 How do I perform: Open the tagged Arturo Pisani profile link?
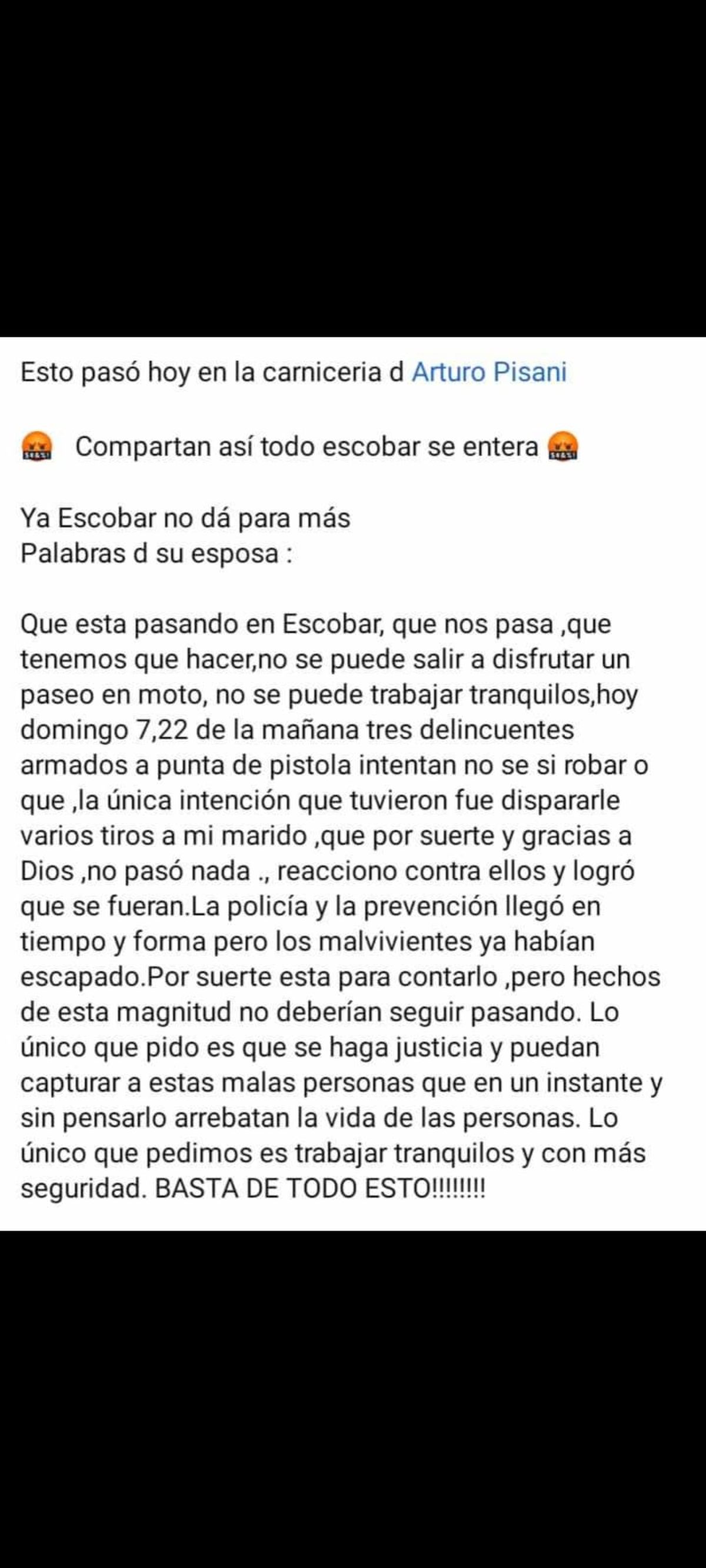pos(489,373)
